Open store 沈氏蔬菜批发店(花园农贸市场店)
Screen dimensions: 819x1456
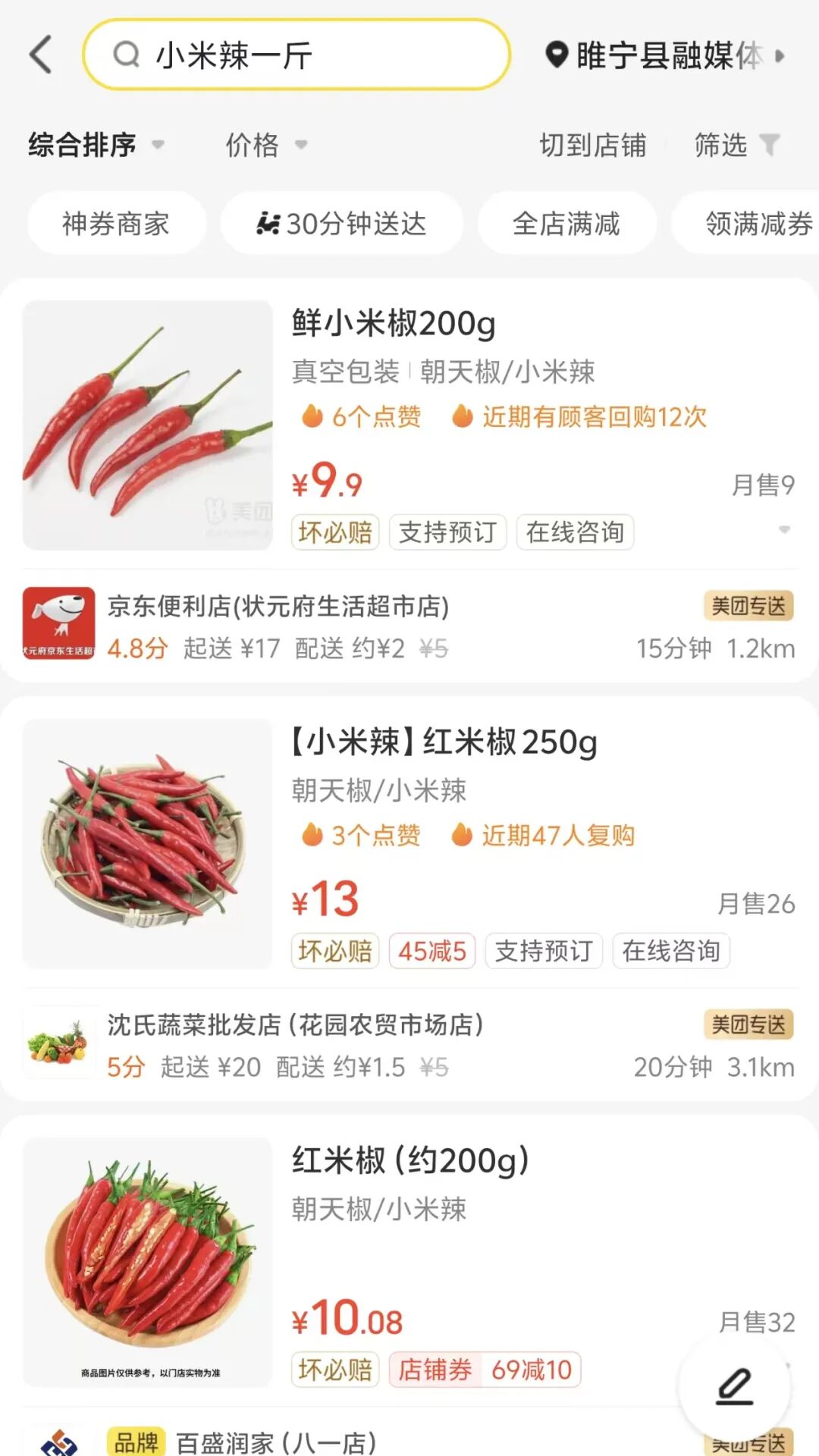[296, 1025]
